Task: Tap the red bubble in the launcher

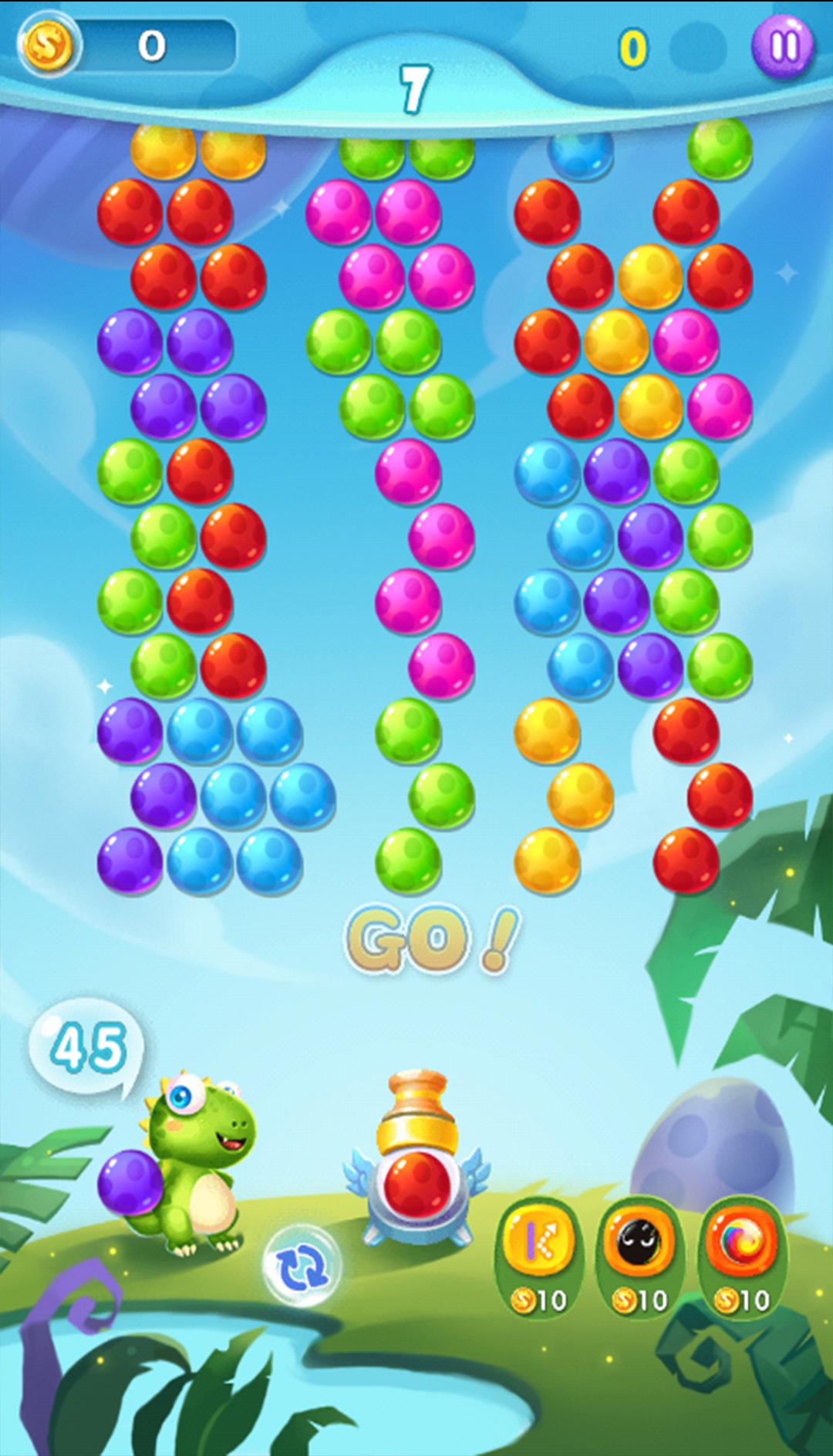Action: [417, 1184]
